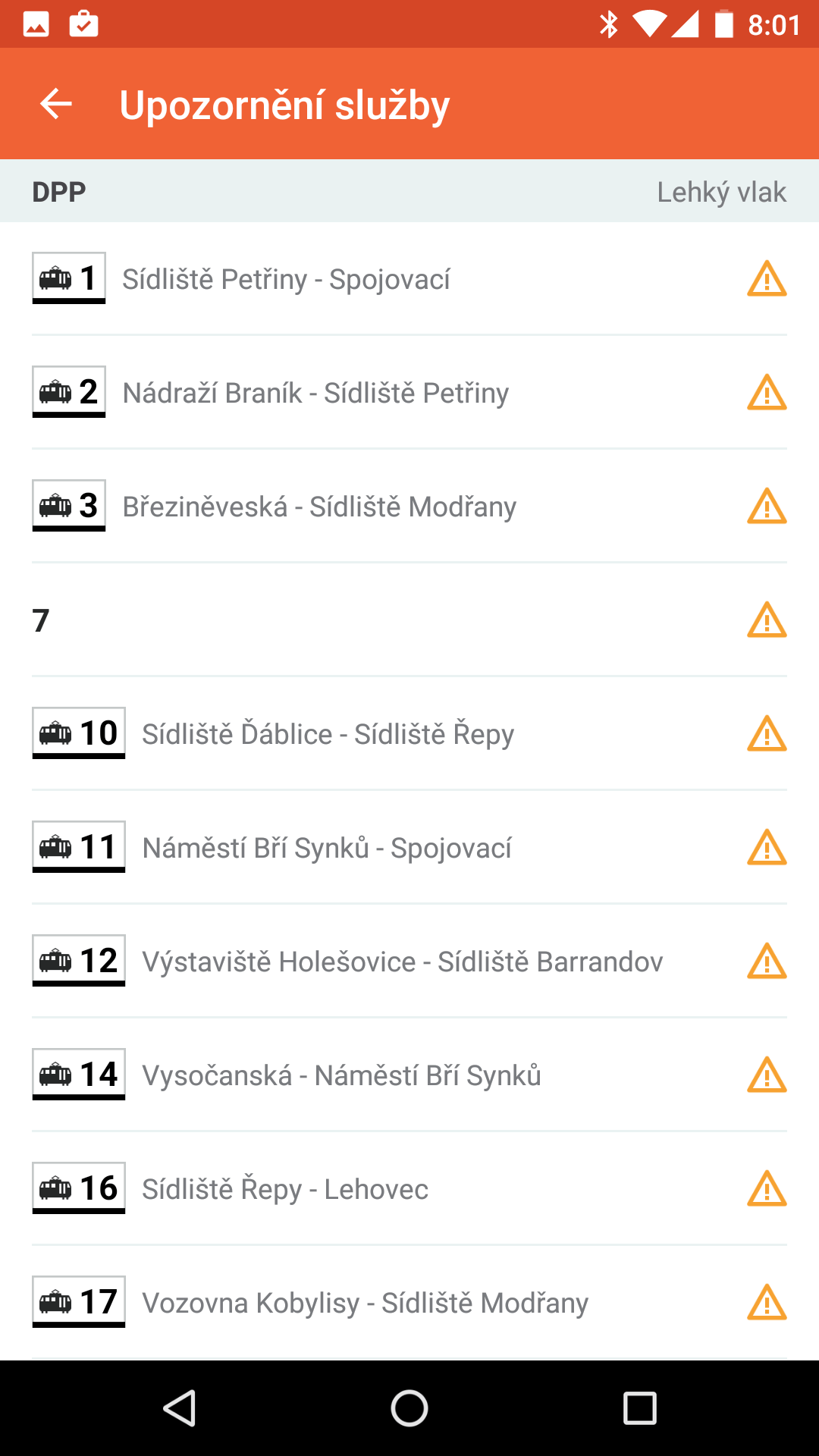This screenshot has width=819, height=1456.
Task: Select line 16 Sídliště Řepy - Lehovec
Action: click(409, 1188)
